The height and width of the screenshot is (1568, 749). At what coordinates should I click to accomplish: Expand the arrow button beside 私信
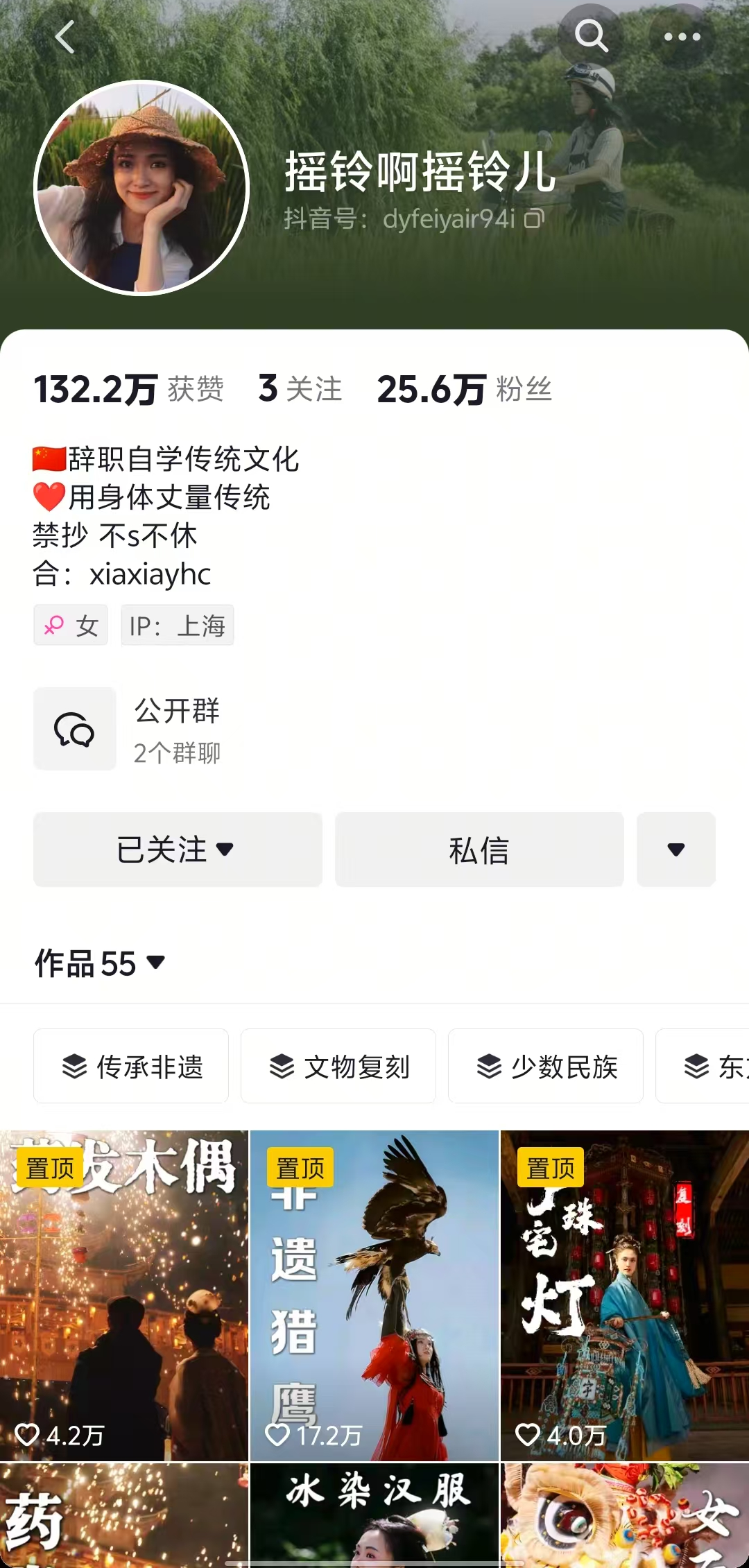(676, 850)
